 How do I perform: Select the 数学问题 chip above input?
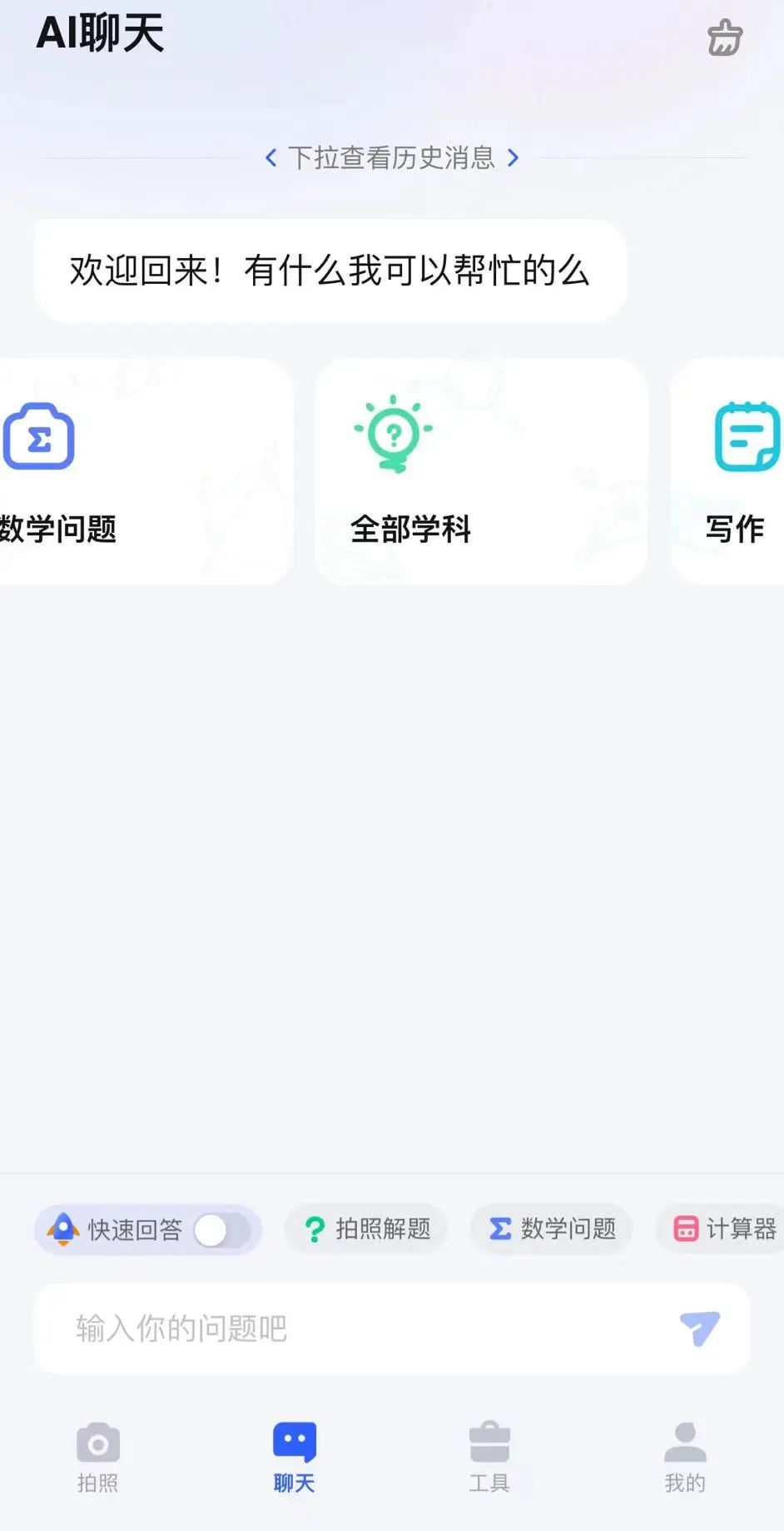click(x=552, y=1229)
